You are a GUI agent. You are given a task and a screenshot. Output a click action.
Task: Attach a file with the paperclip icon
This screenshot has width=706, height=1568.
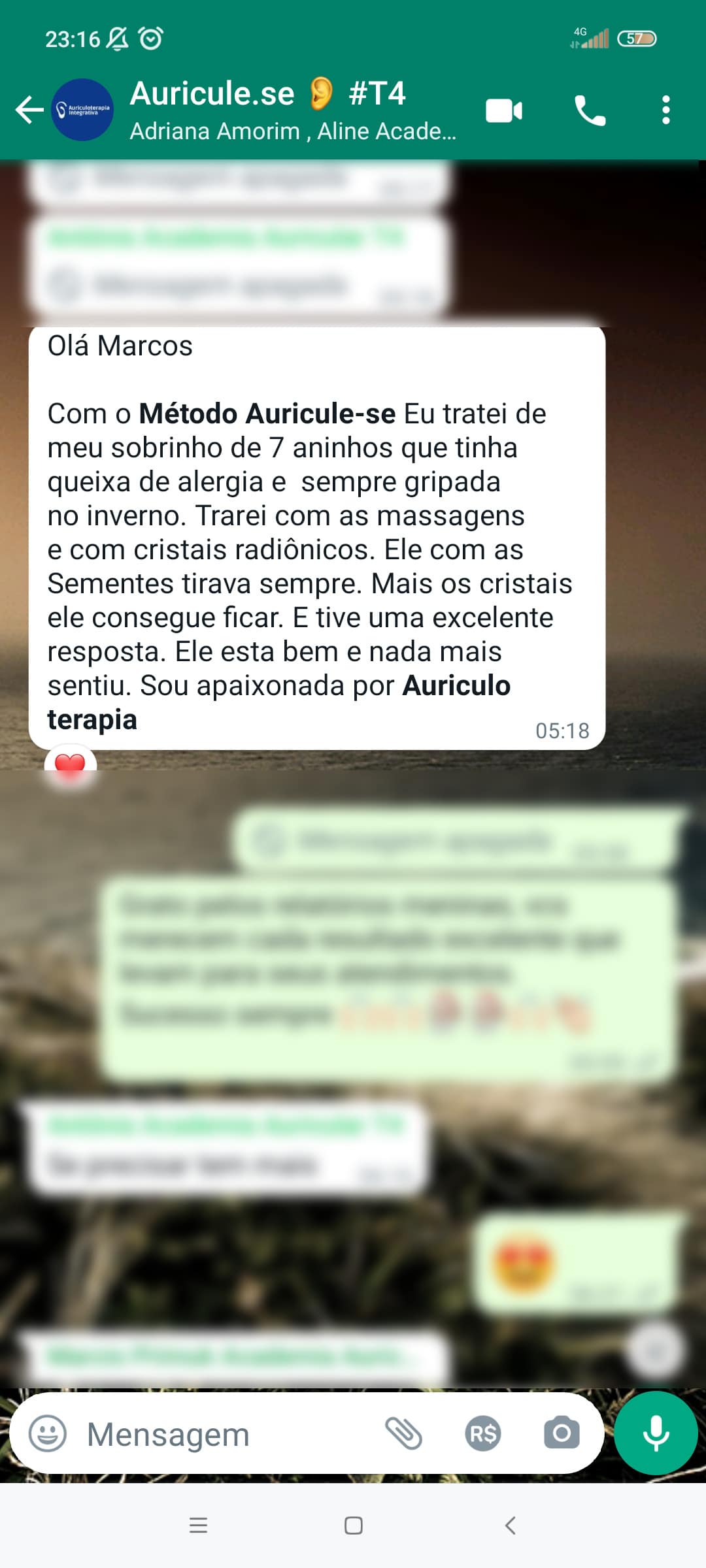(403, 1434)
